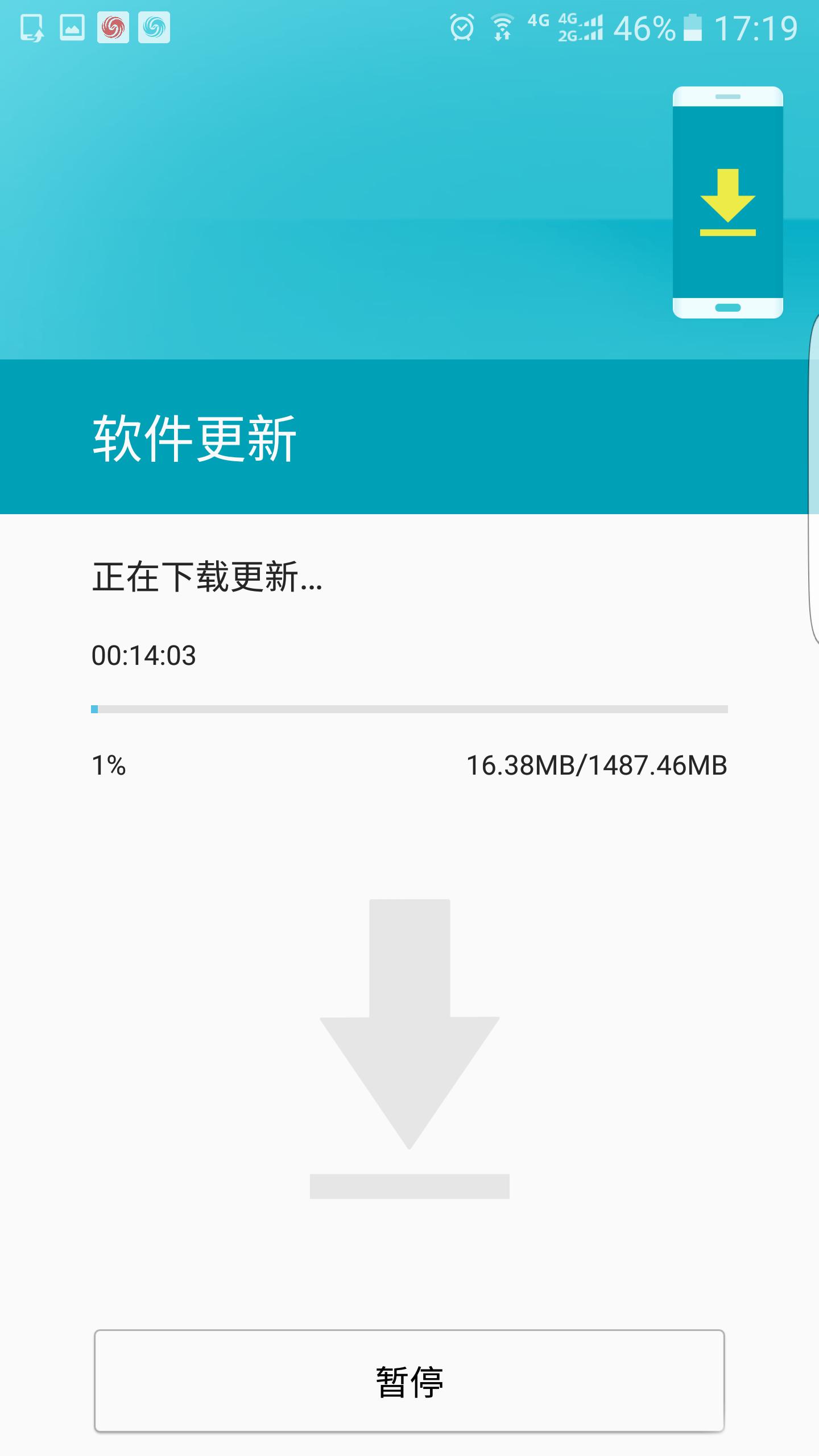Open the screenshot notification icon in status bar

tap(73, 27)
